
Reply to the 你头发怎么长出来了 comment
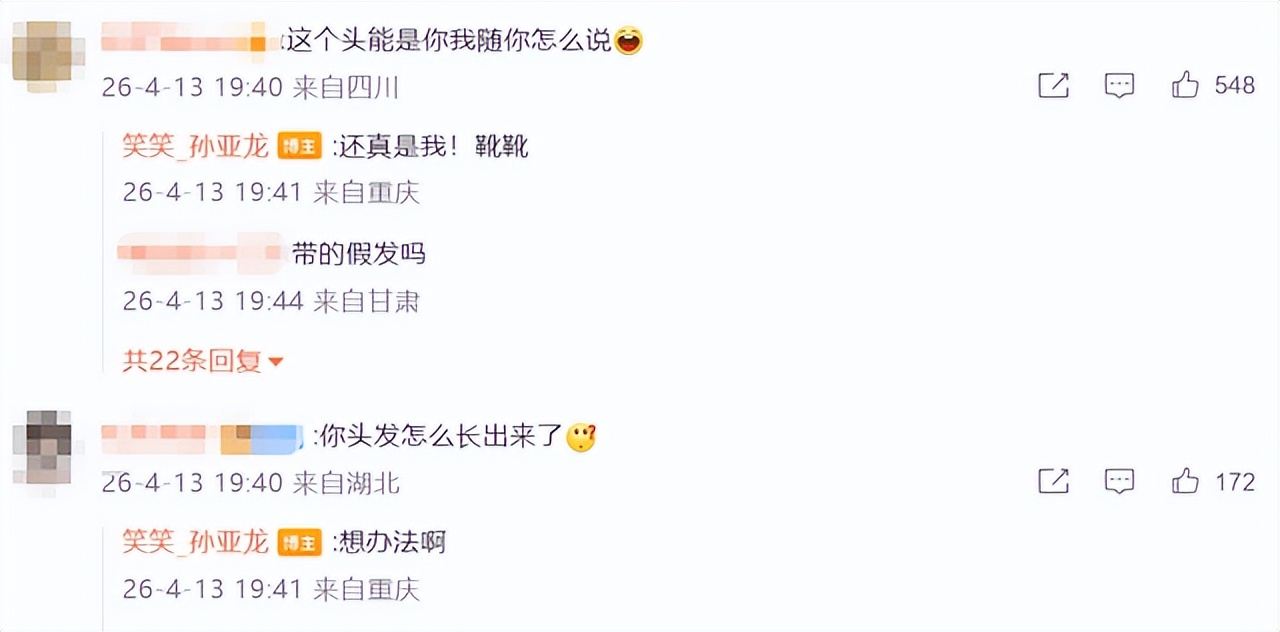coord(1119,482)
